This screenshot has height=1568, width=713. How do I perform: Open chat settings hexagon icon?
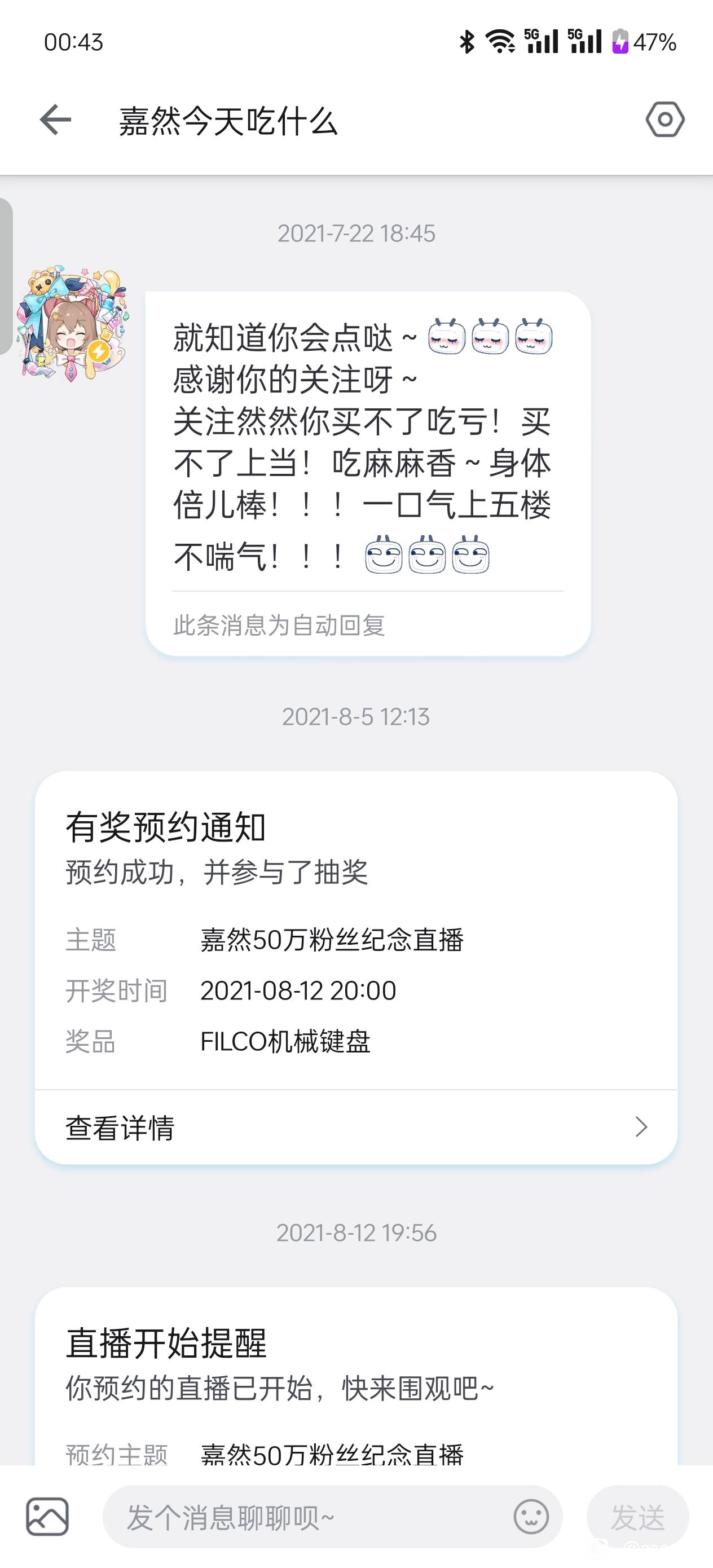pyautogui.click(x=664, y=120)
